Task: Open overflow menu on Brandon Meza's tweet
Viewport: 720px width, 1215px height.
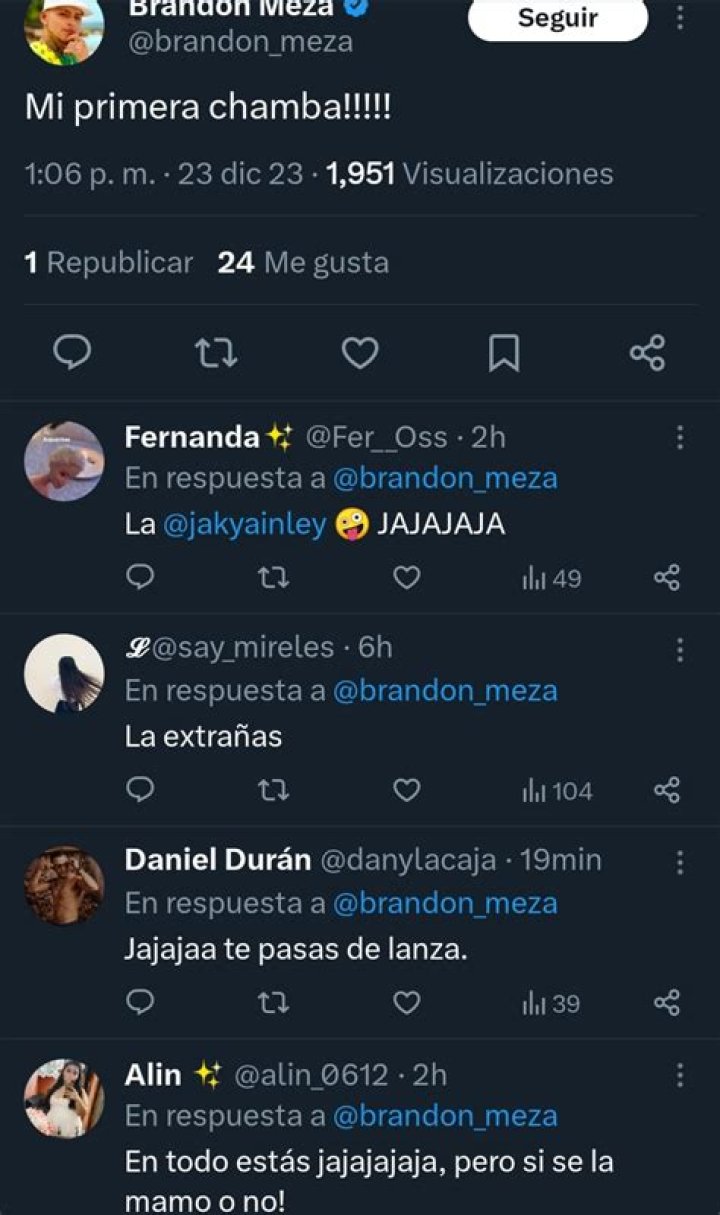Action: (x=681, y=18)
